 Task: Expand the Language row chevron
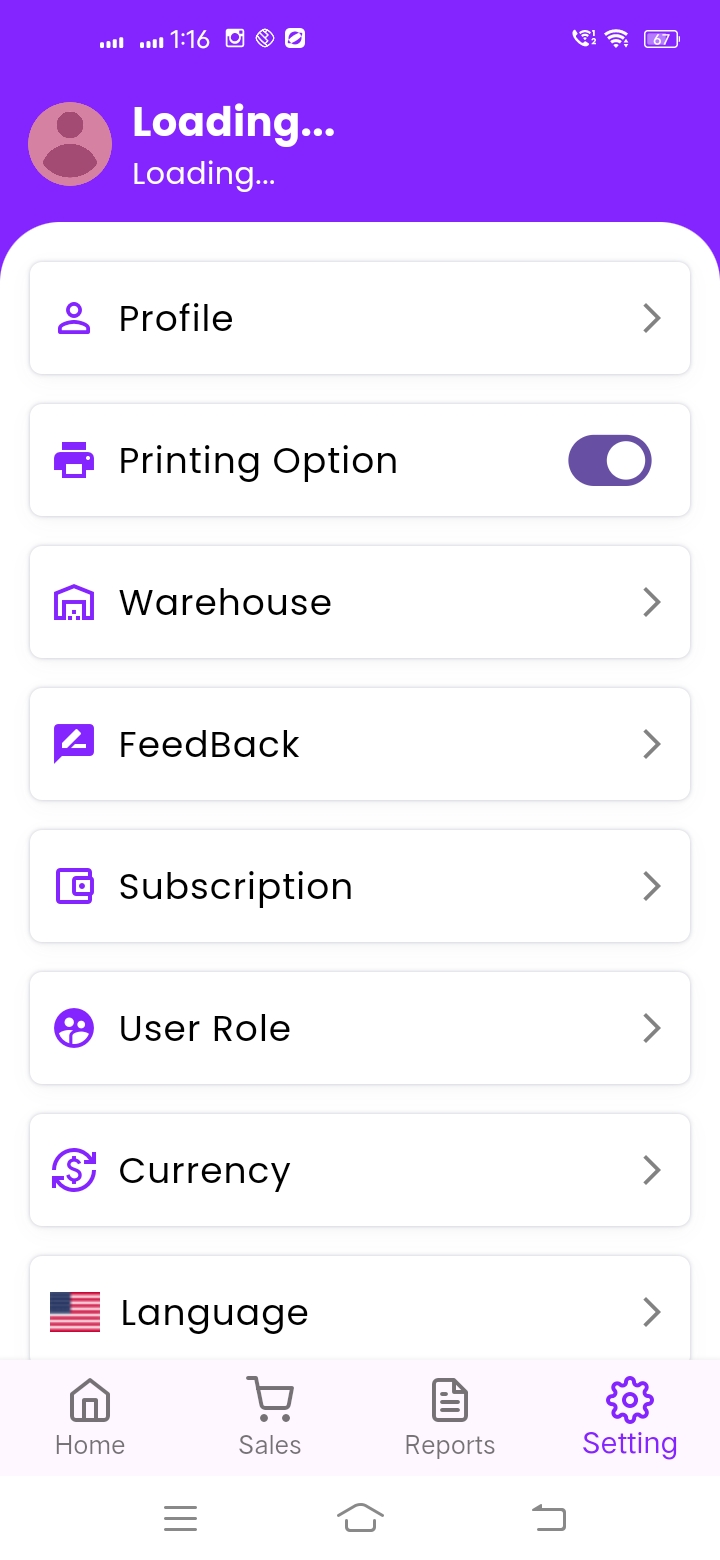pos(651,1312)
